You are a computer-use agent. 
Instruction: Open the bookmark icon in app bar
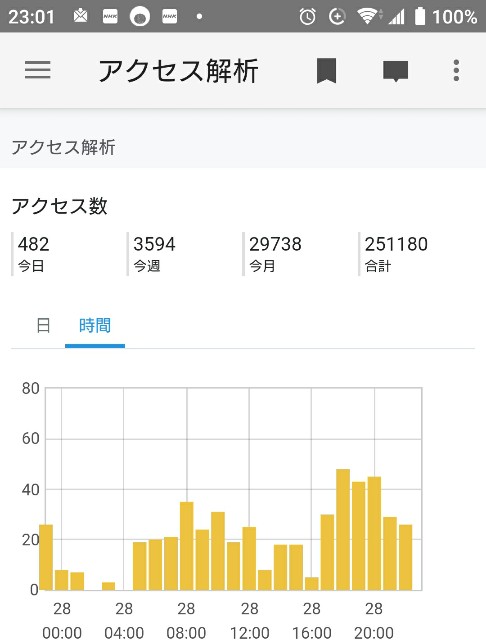tap(326, 71)
